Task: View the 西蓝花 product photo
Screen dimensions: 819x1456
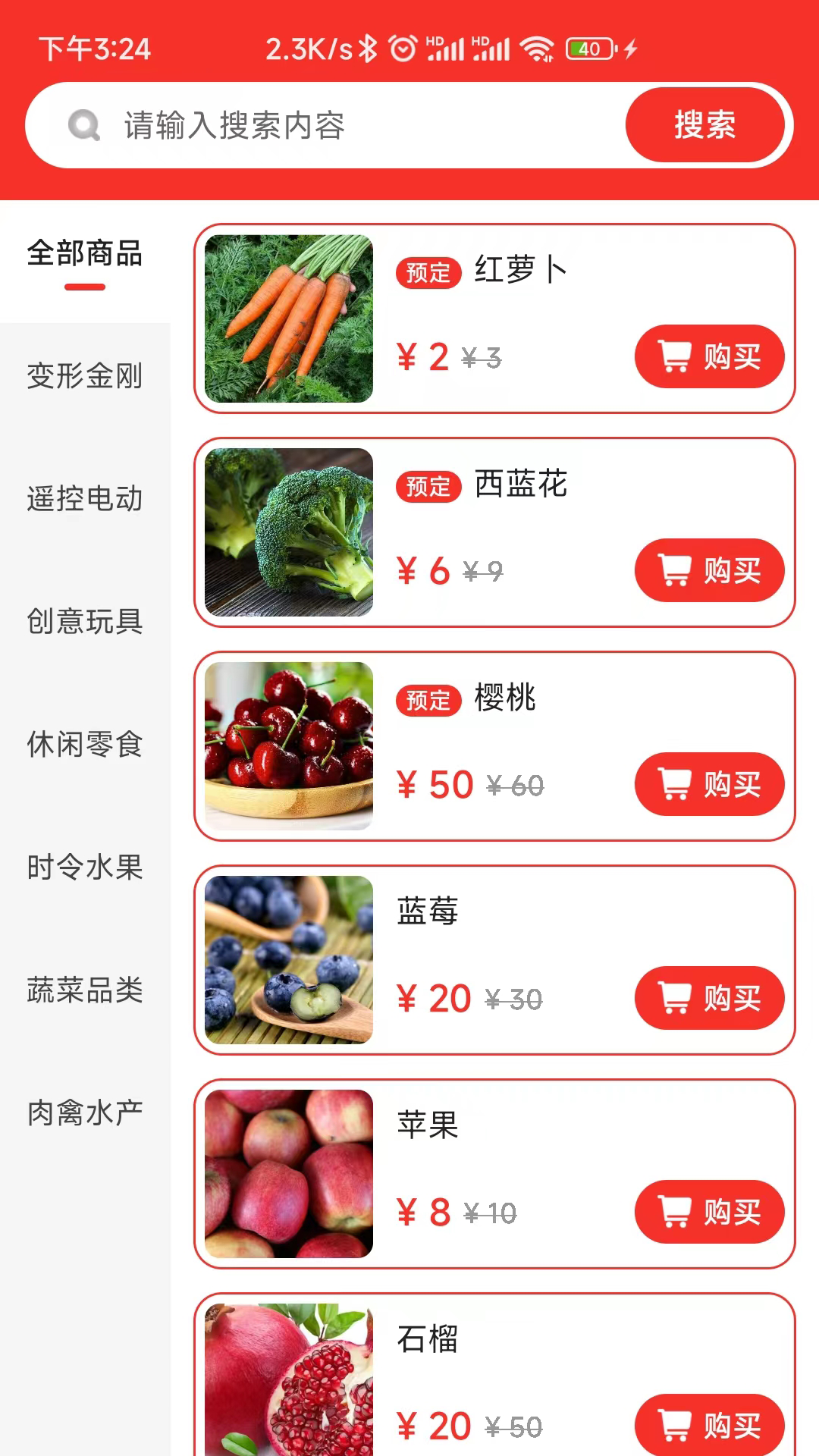Action: tap(289, 532)
